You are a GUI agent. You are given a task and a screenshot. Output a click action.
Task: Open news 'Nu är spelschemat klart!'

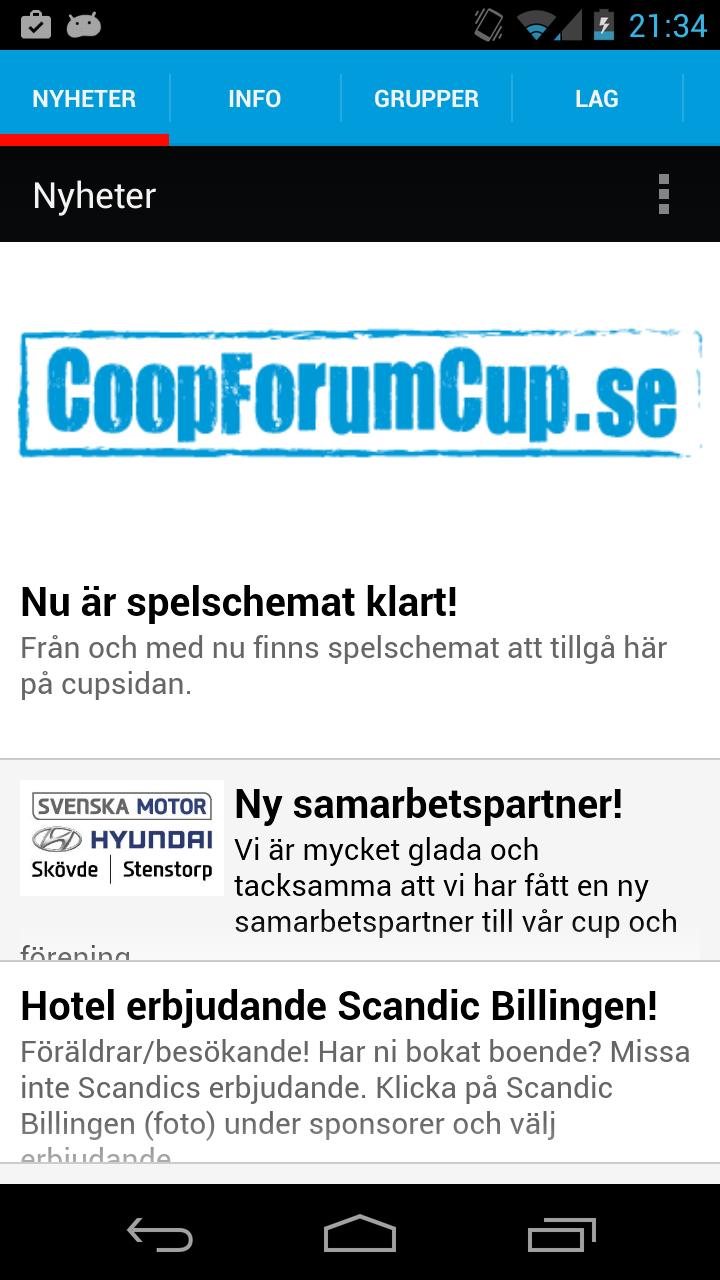coord(360,640)
